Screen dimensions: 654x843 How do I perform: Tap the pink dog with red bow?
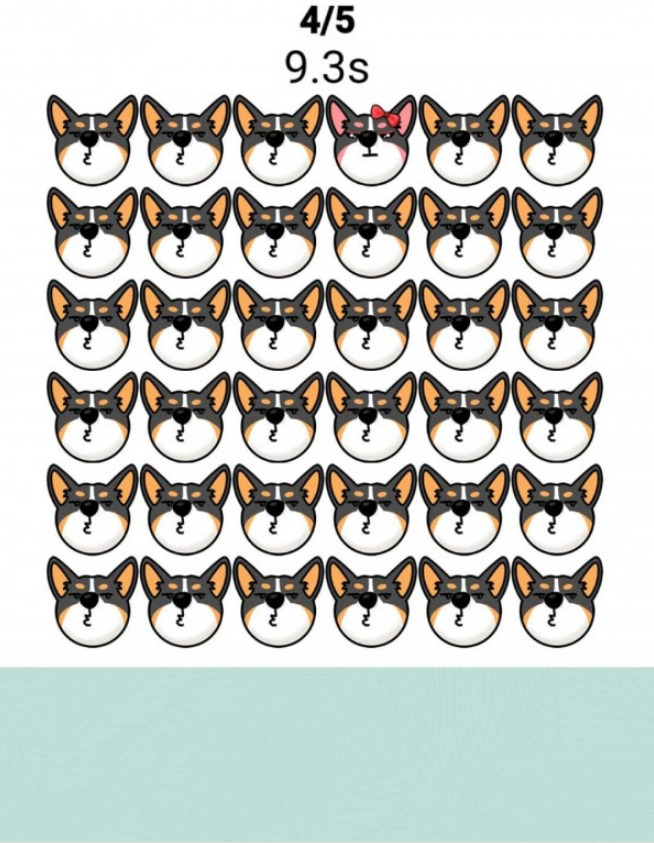(371, 141)
